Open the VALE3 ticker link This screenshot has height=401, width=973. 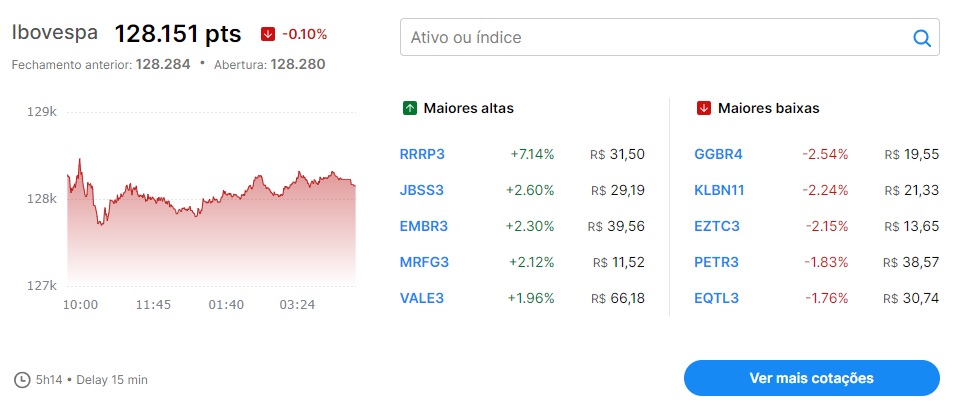point(421,298)
